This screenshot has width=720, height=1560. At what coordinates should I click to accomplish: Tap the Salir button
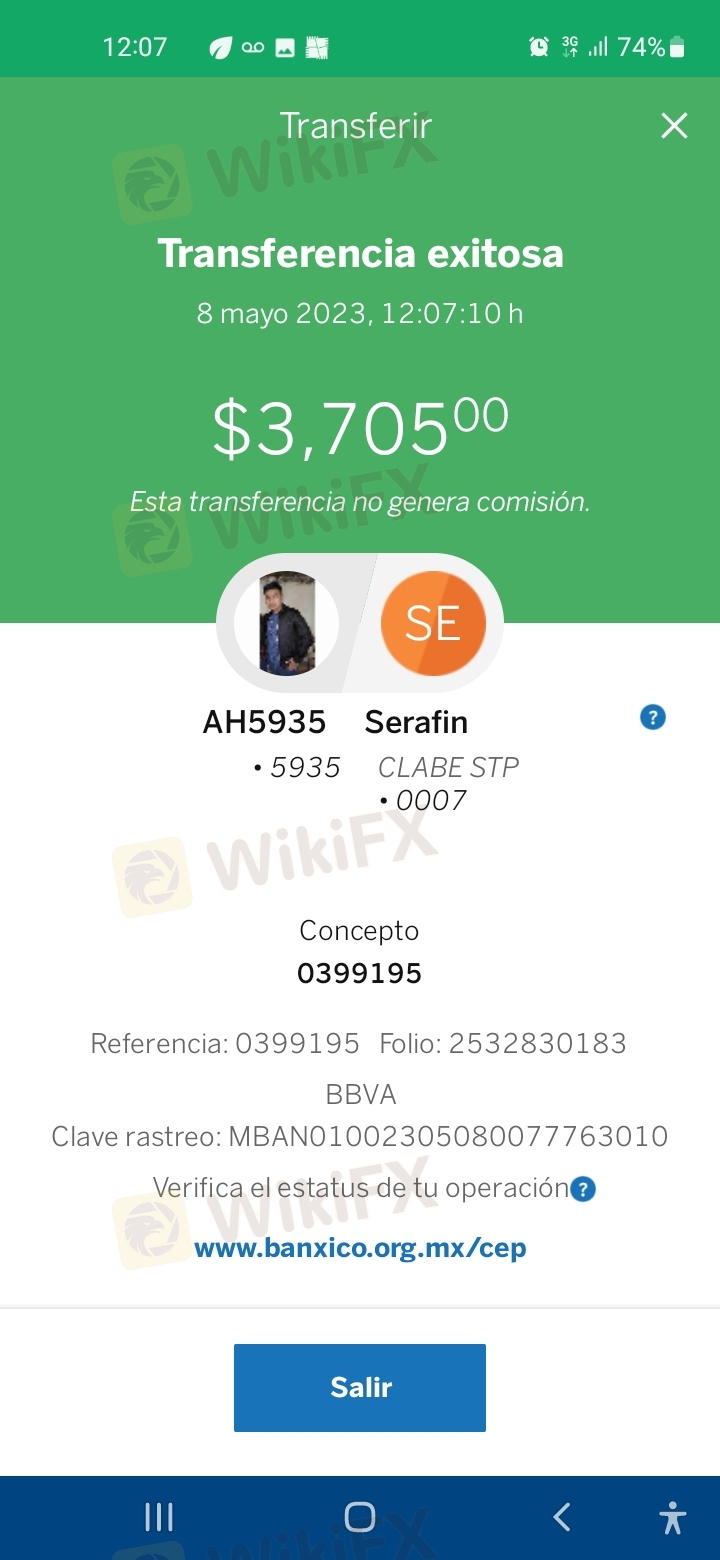pyautogui.click(x=360, y=1388)
